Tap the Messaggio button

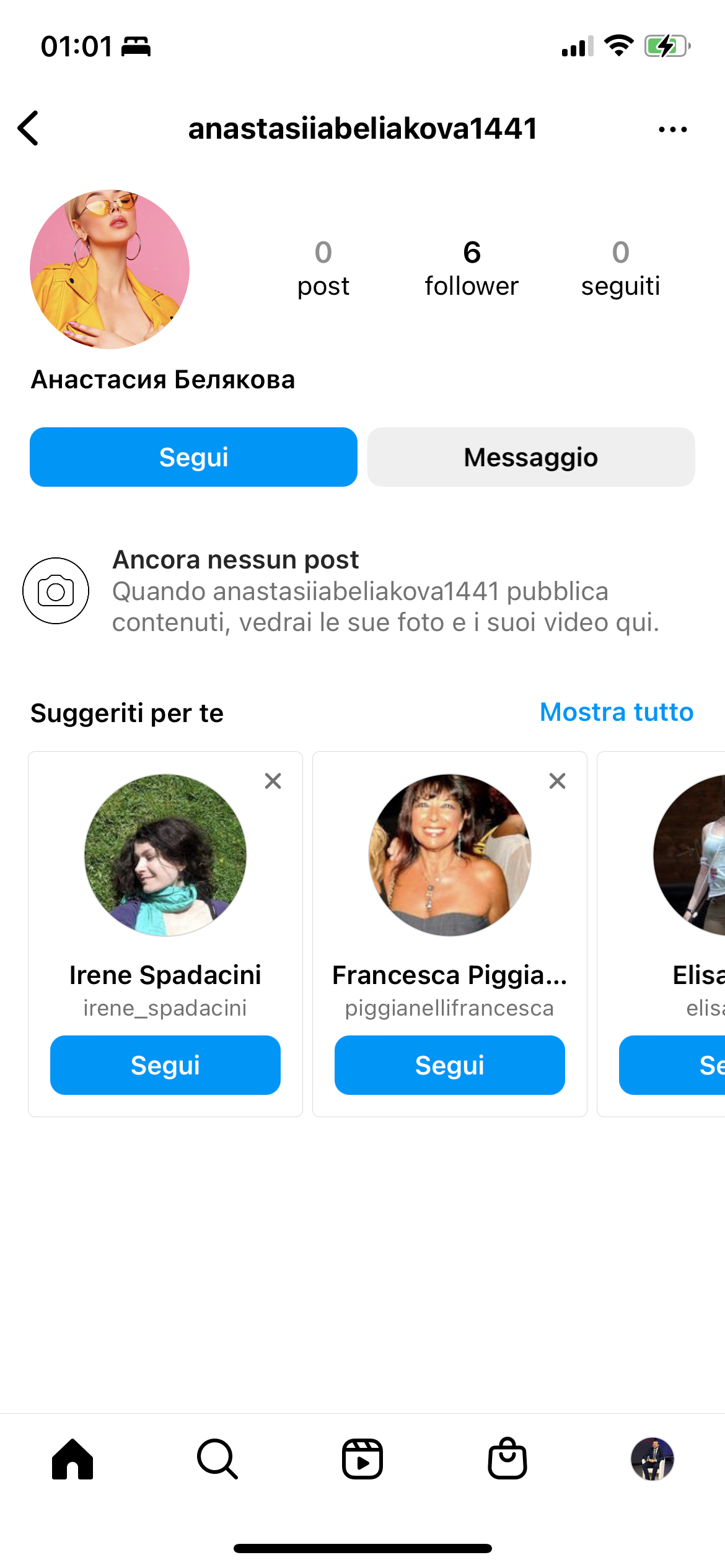click(530, 457)
